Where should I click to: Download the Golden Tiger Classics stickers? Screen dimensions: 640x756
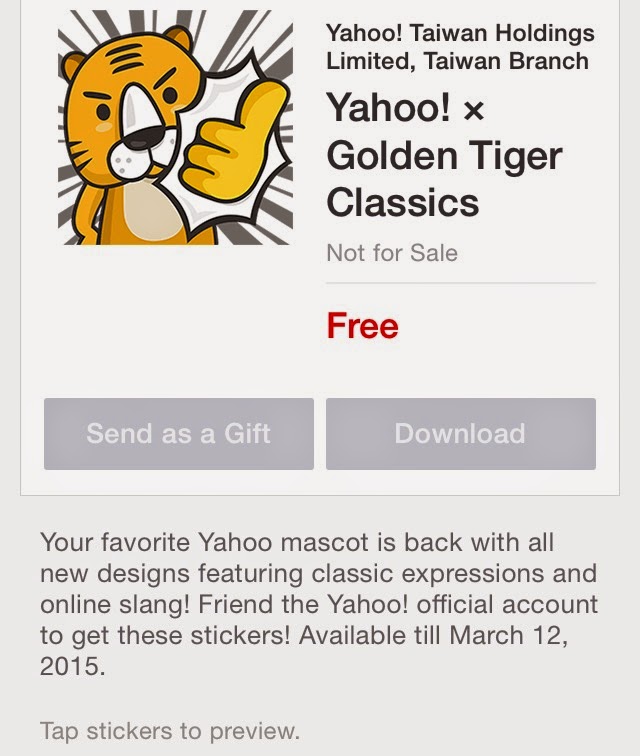click(460, 434)
